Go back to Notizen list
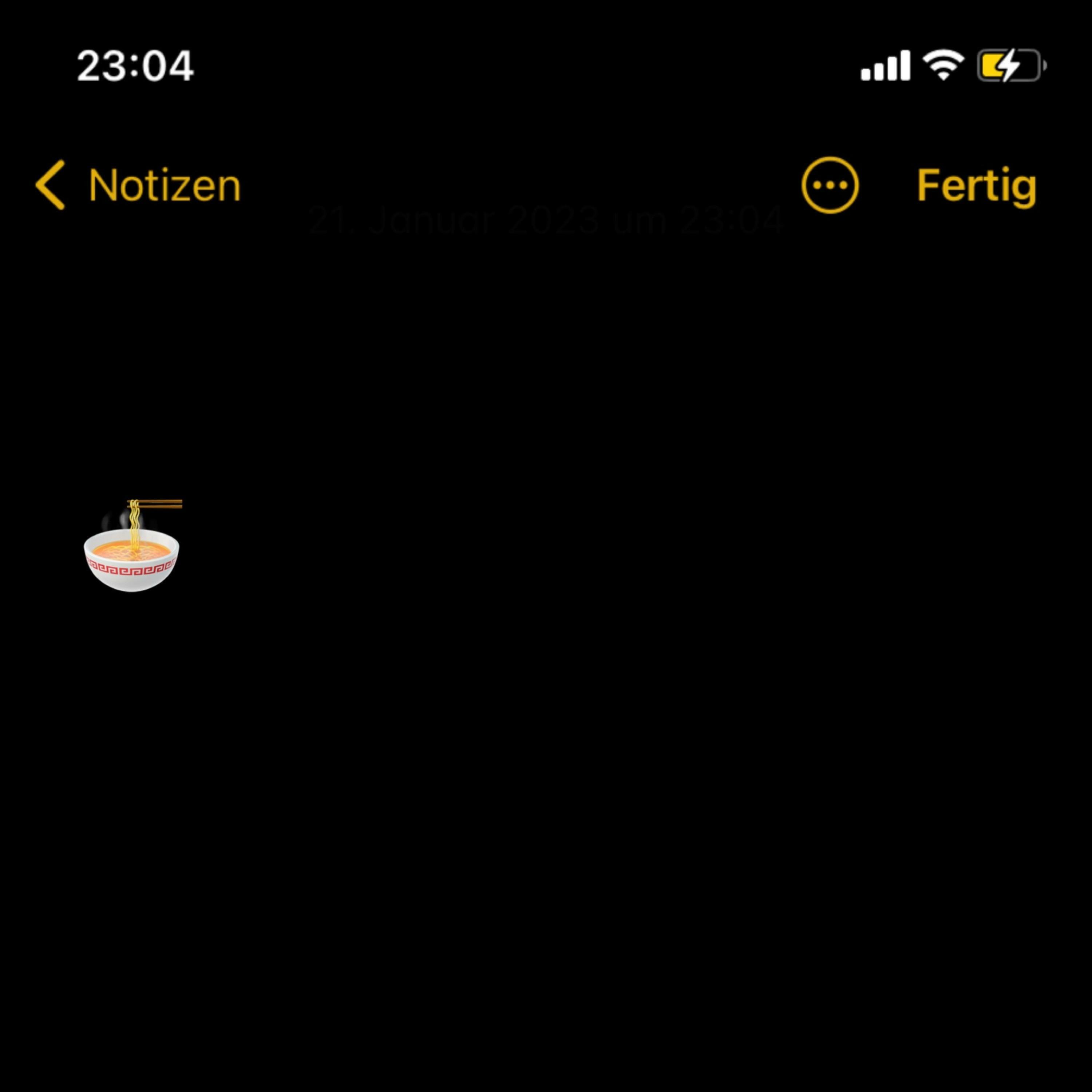This screenshot has width=1092, height=1092. (138, 185)
